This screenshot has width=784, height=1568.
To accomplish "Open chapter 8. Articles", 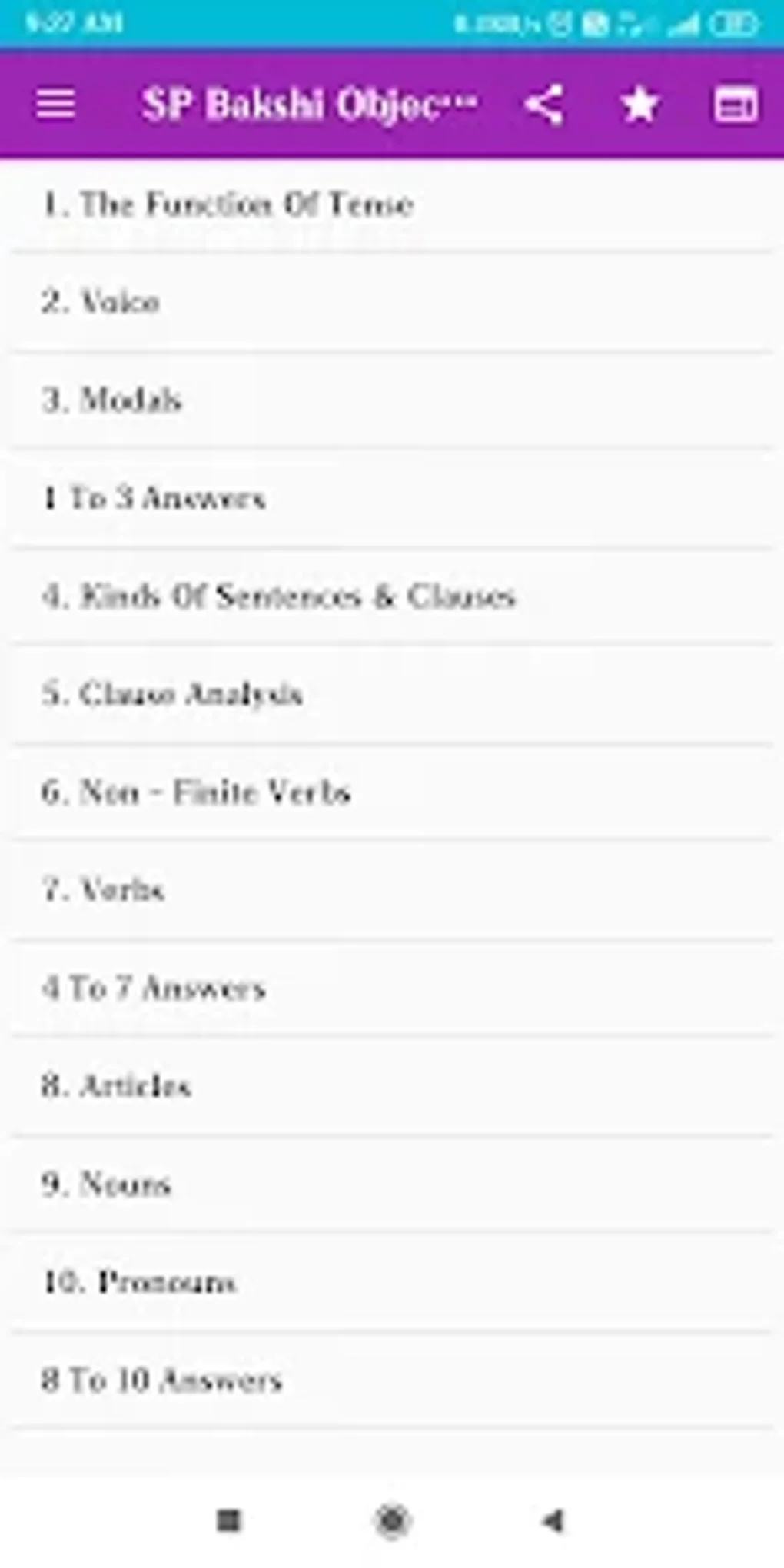I will coord(392,1086).
